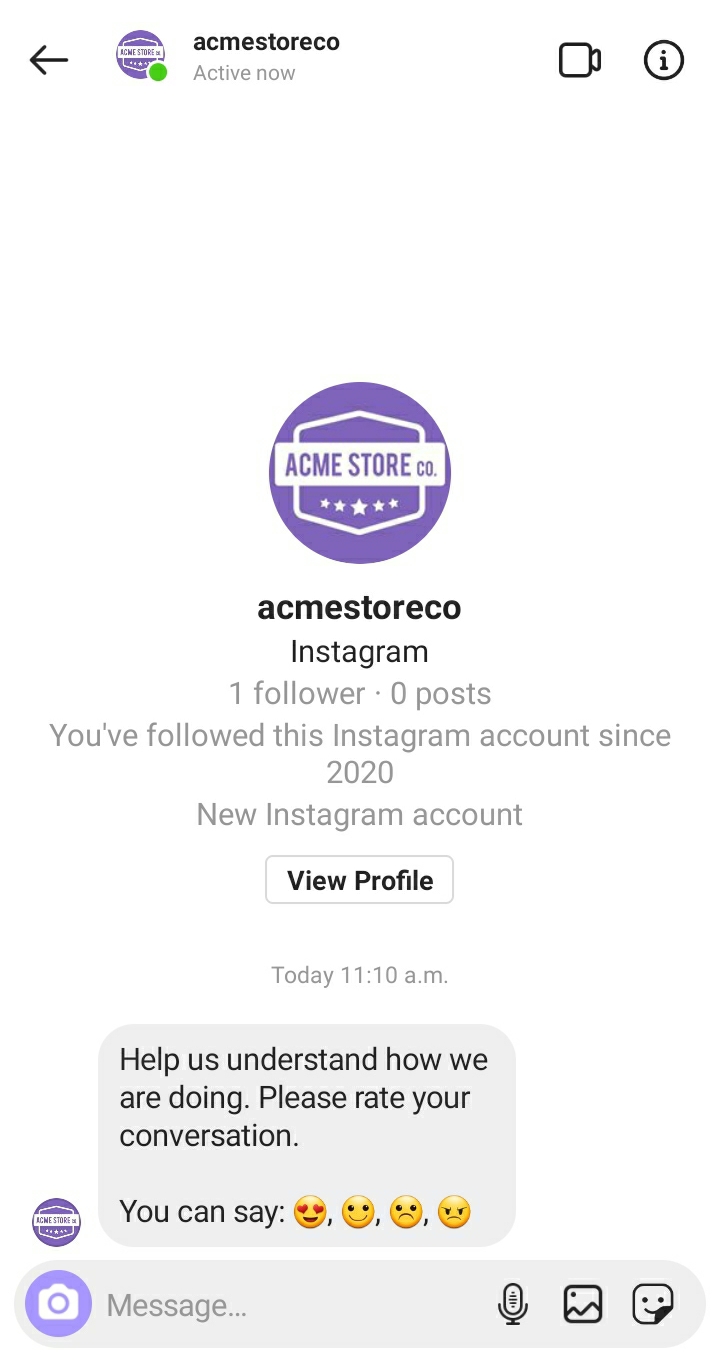Focus the Message text field

290,1305
